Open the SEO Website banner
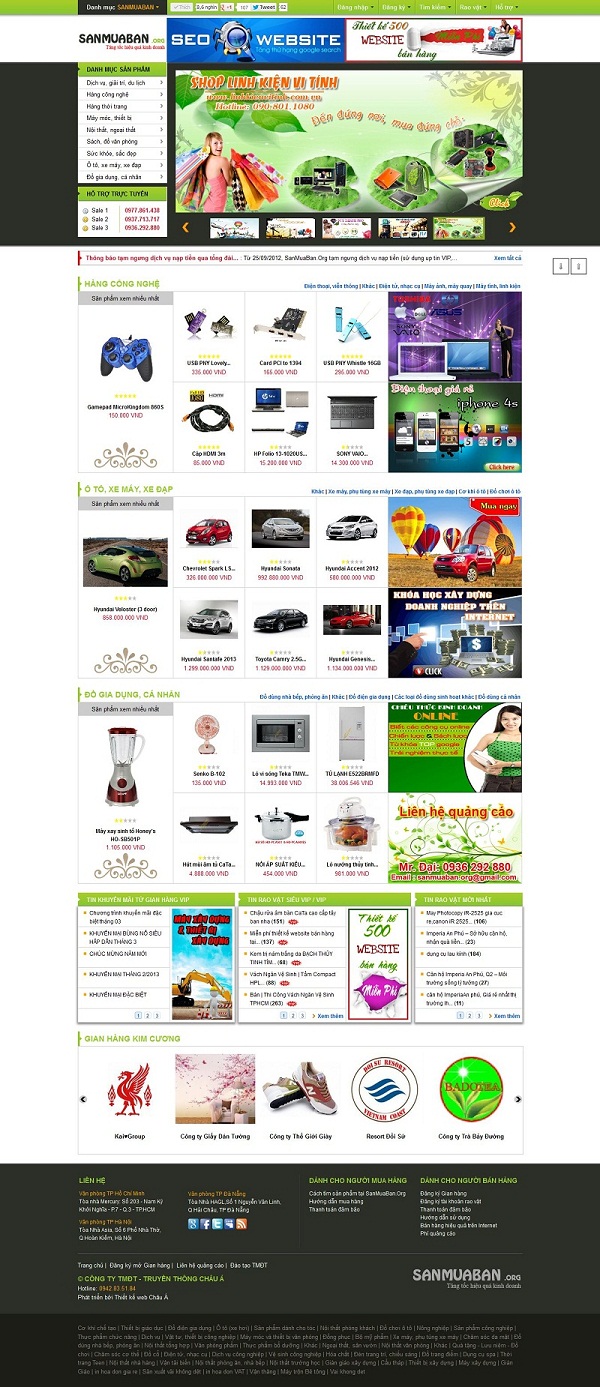This screenshot has height=1387, width=600. pyautogui.click(x=256, y=41)
